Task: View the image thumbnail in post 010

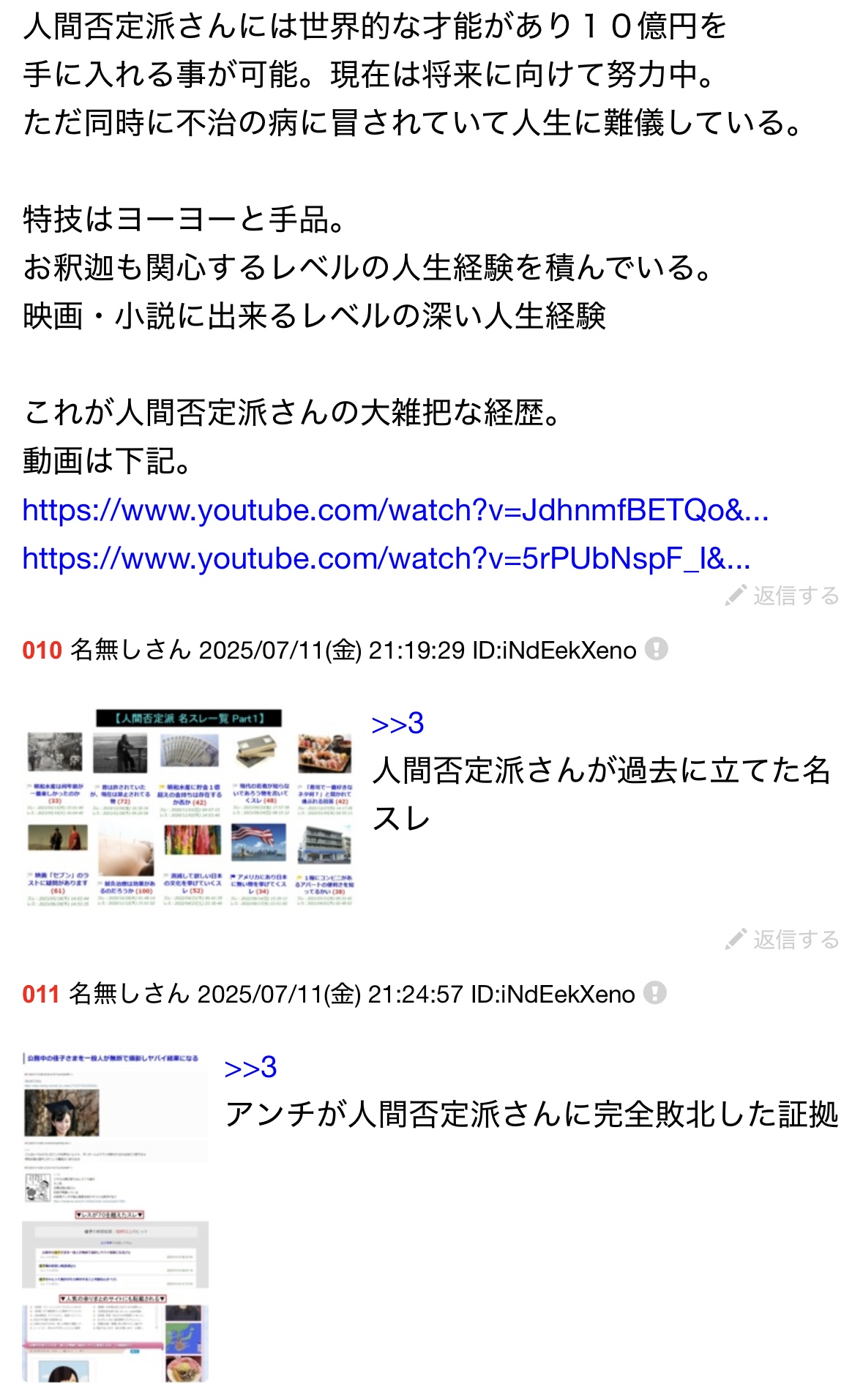Action: pyautogui.click(x=189, y=808)
